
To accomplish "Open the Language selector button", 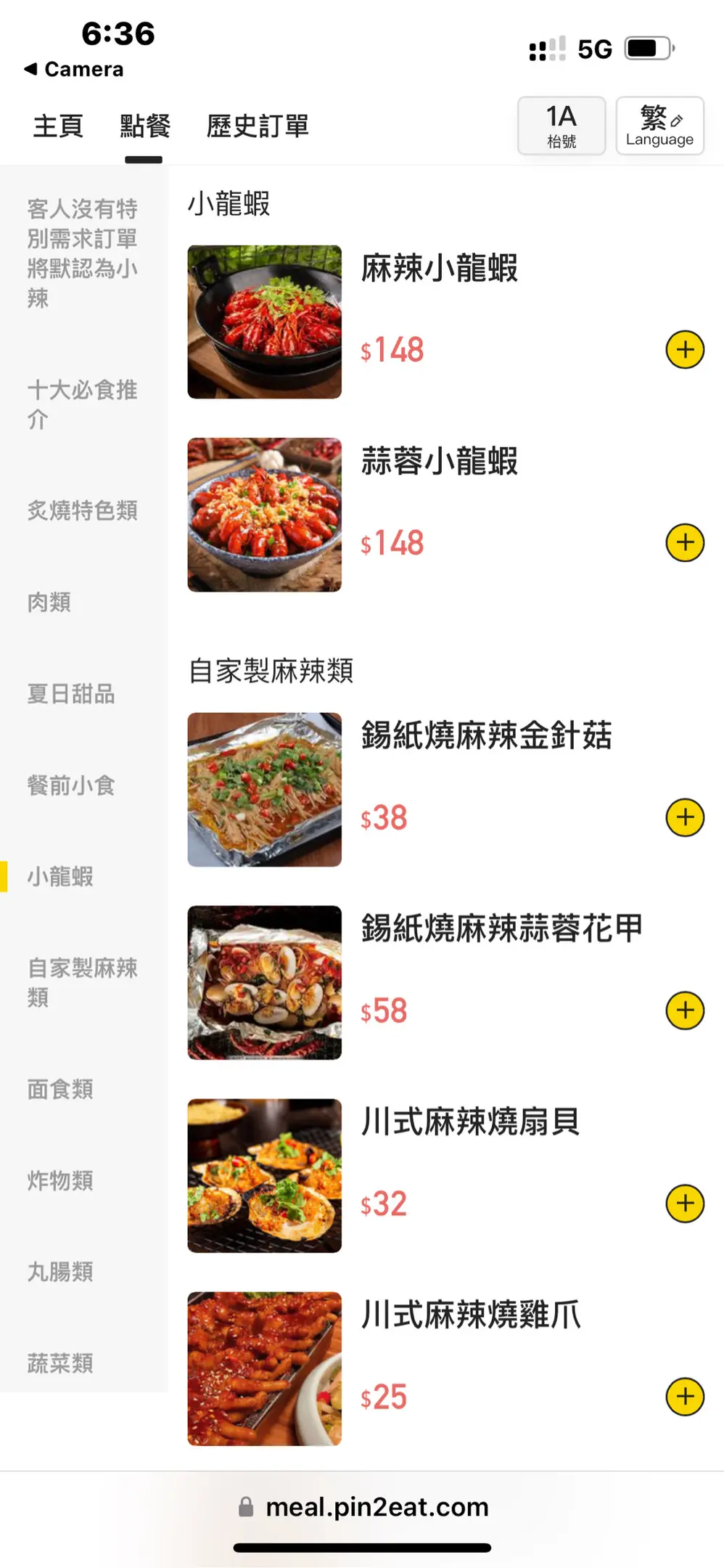I will tap(659, 126).
